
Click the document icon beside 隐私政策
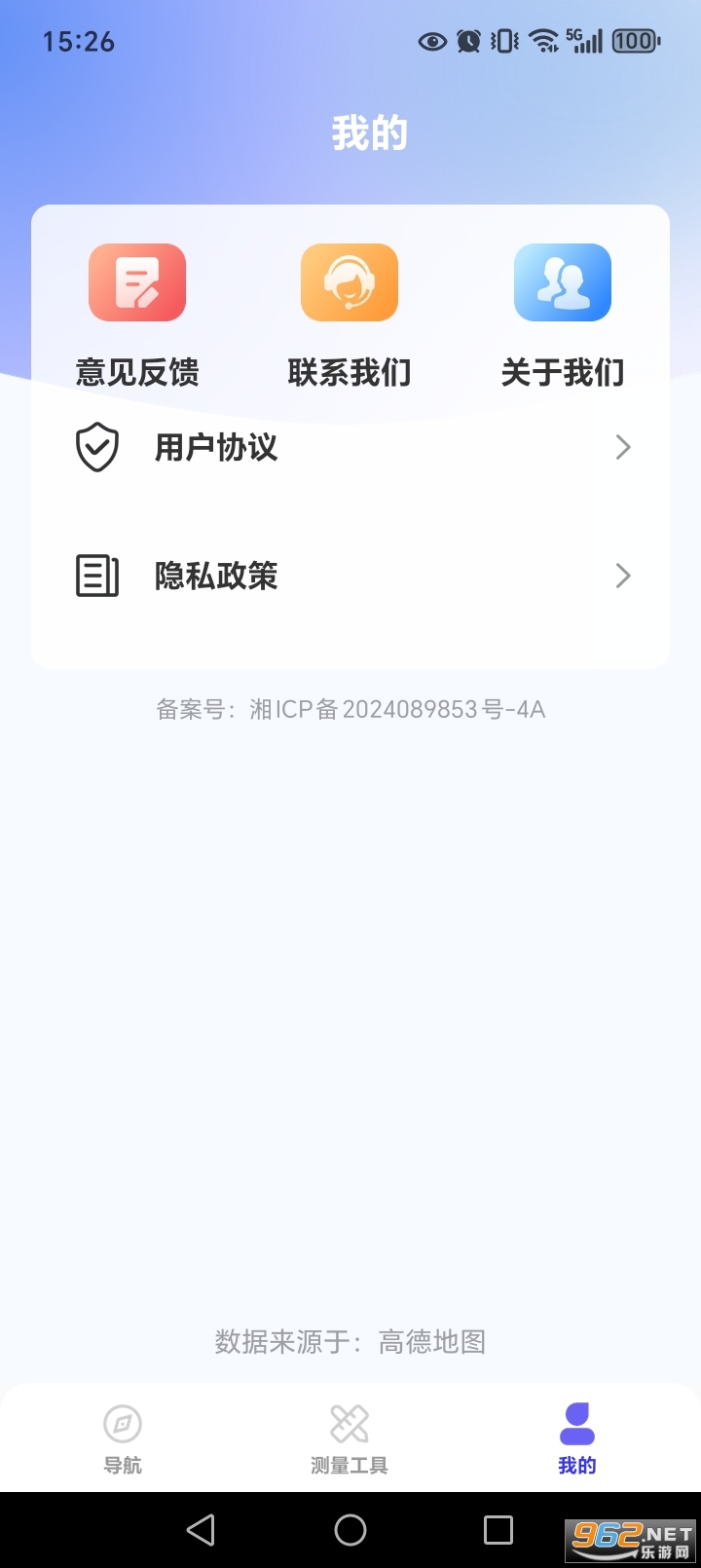coord(96,576)
